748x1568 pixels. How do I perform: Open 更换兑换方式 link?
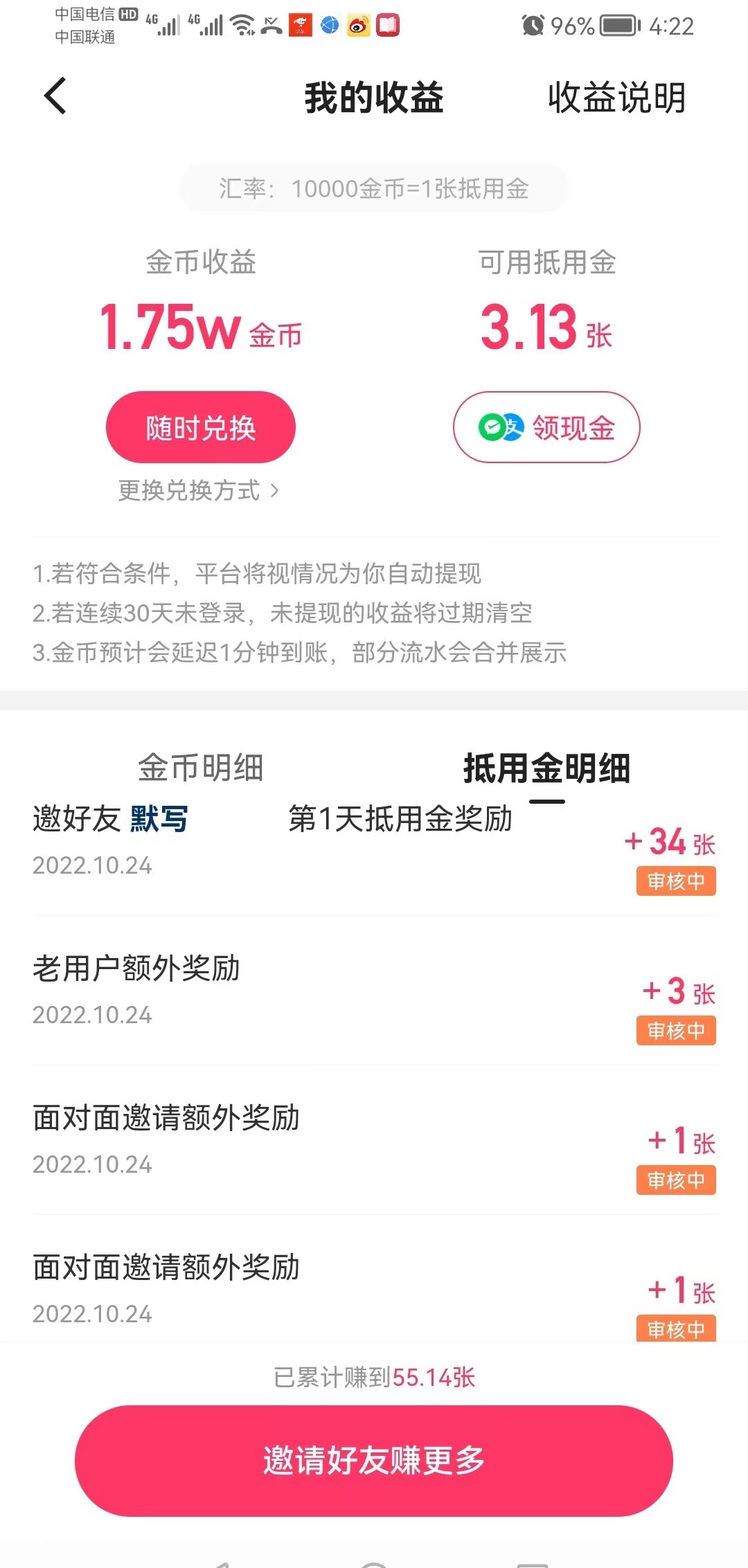pos(198,491)
